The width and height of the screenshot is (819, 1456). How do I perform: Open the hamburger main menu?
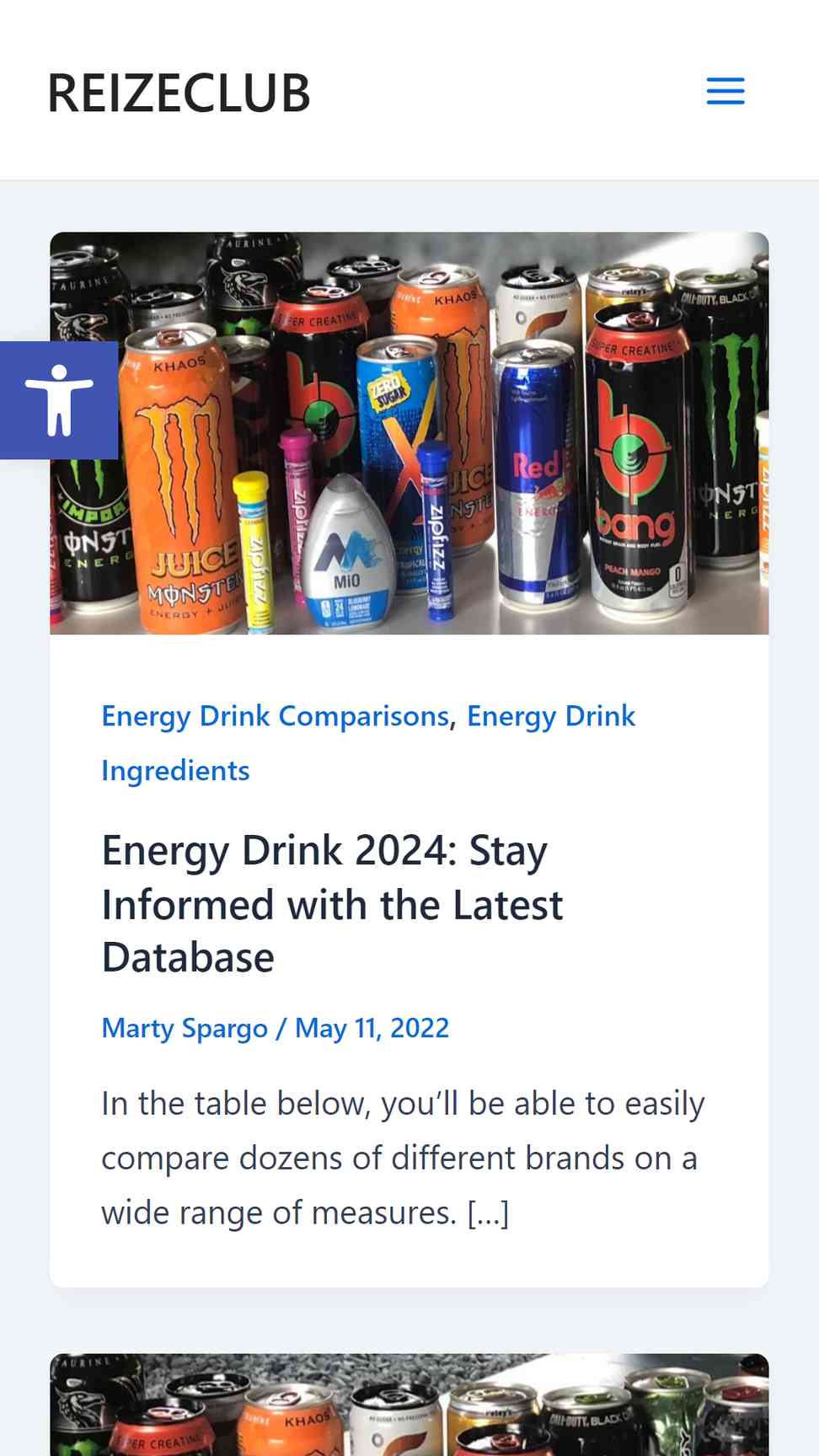(x=725, y=91)
